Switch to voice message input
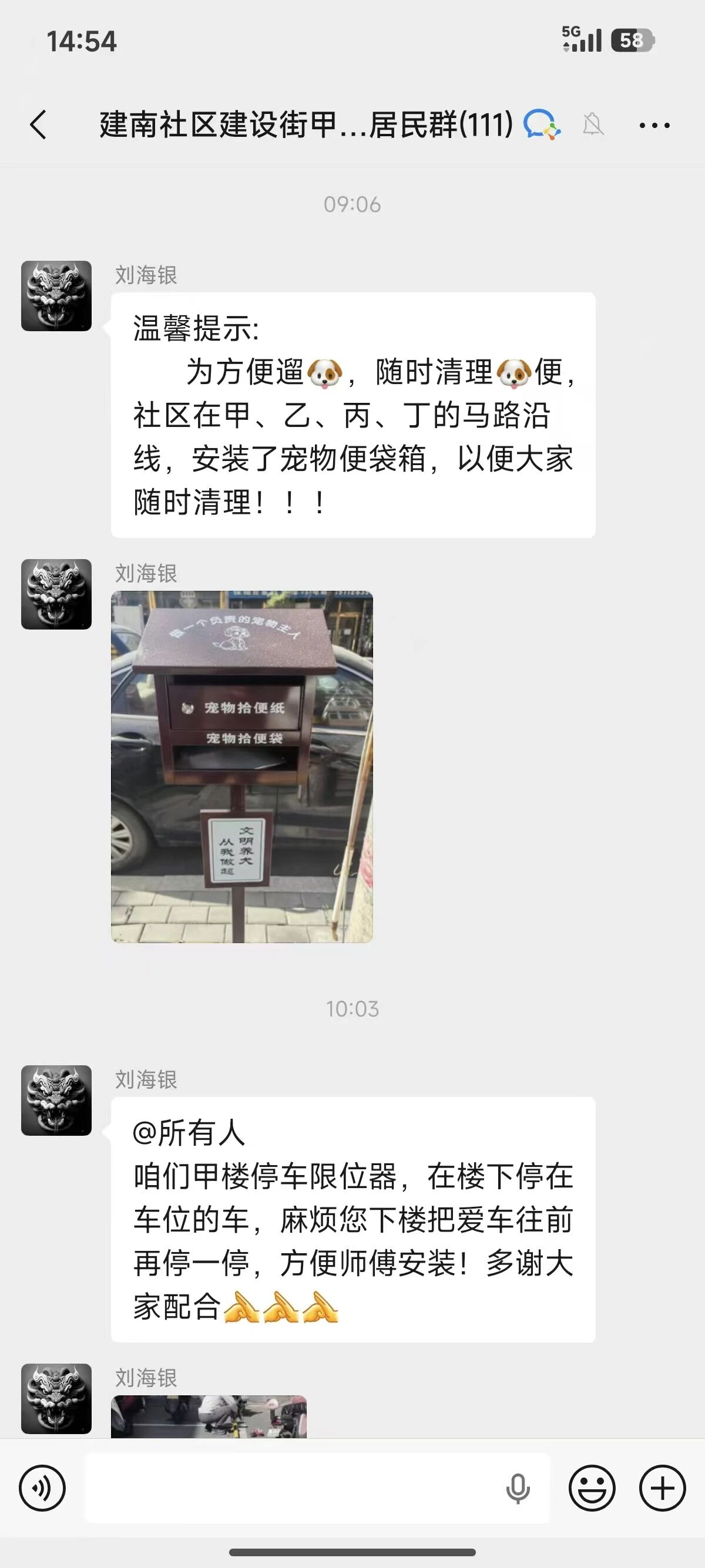 pos(42,1488)
